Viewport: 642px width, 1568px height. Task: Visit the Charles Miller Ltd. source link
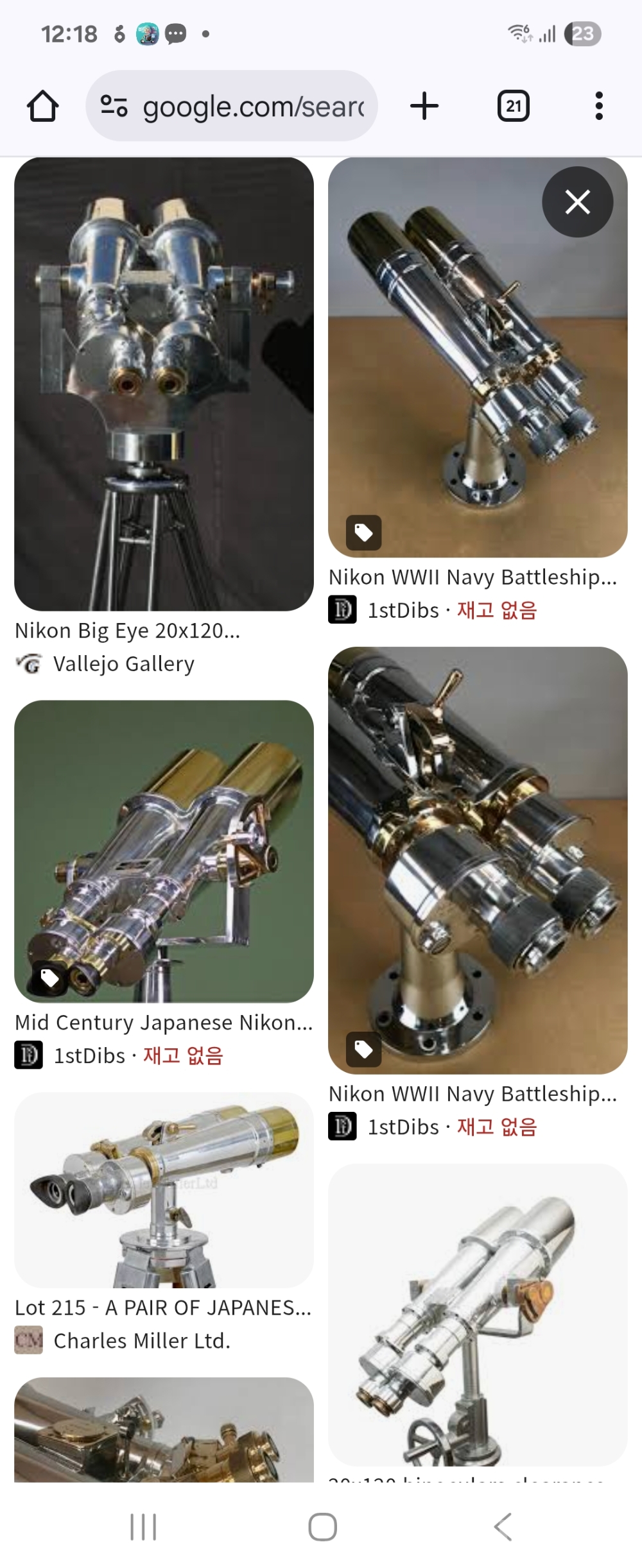point(141,1341)
